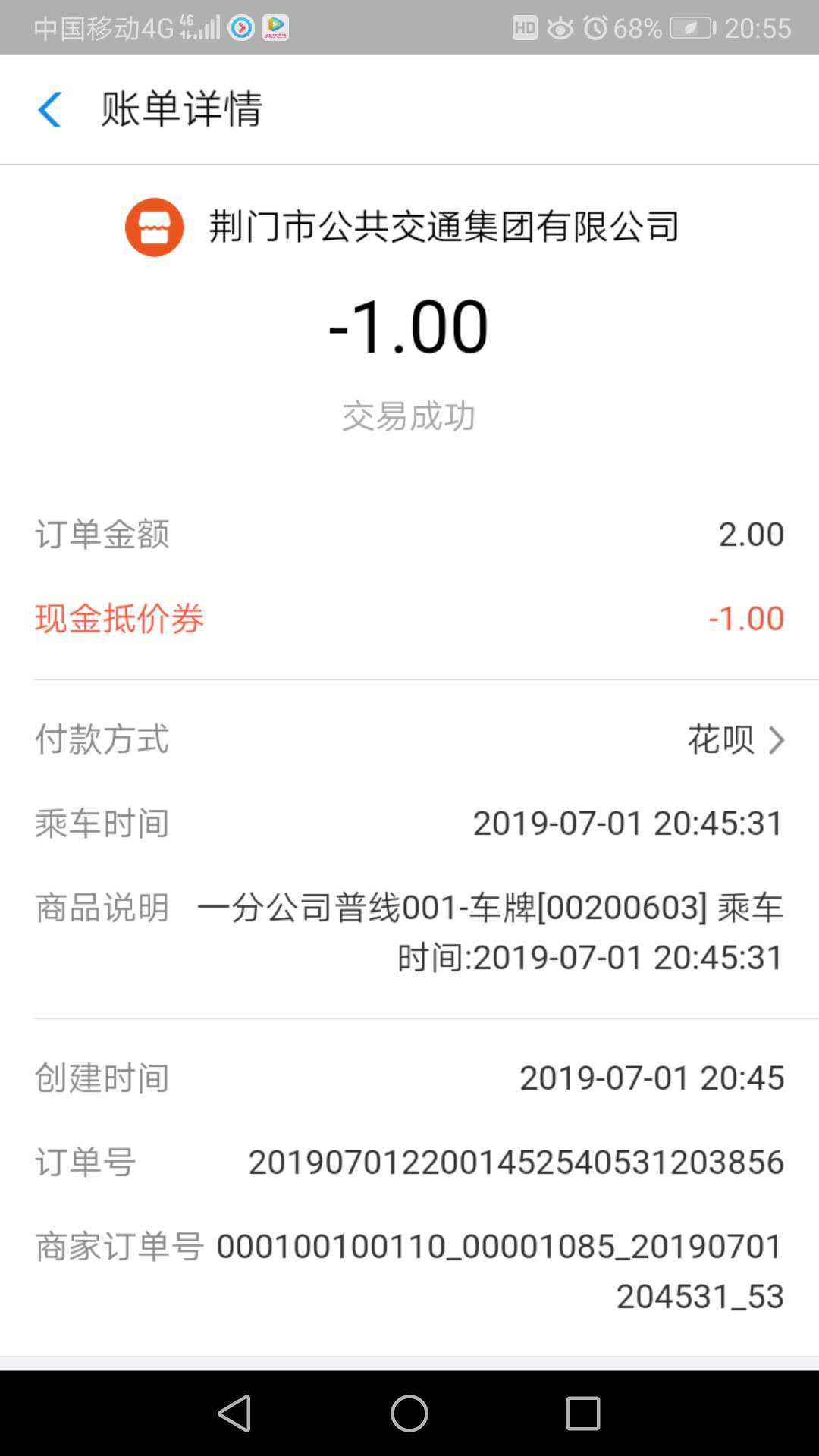Open the 荆门市公共交通 merchant store icon

[154, 227]
